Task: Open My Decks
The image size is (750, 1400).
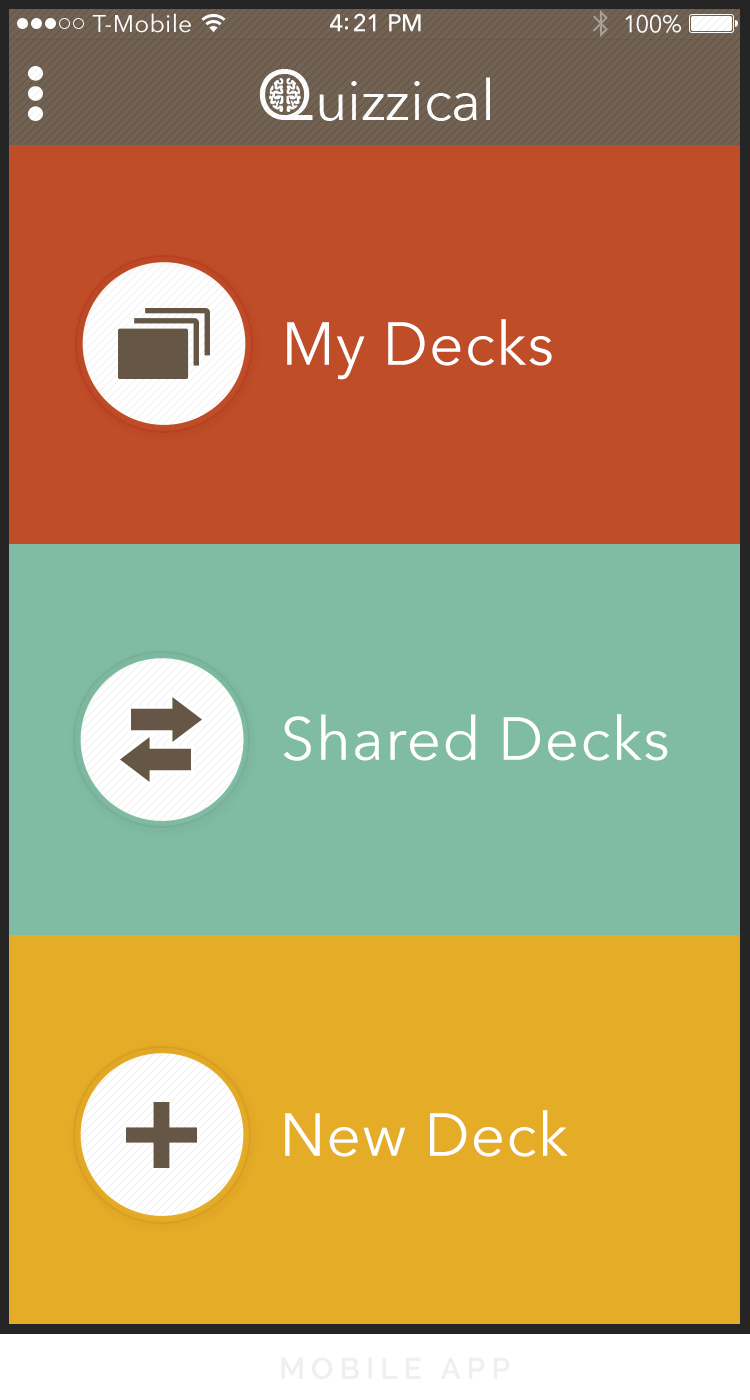Action: click(374, 345)
